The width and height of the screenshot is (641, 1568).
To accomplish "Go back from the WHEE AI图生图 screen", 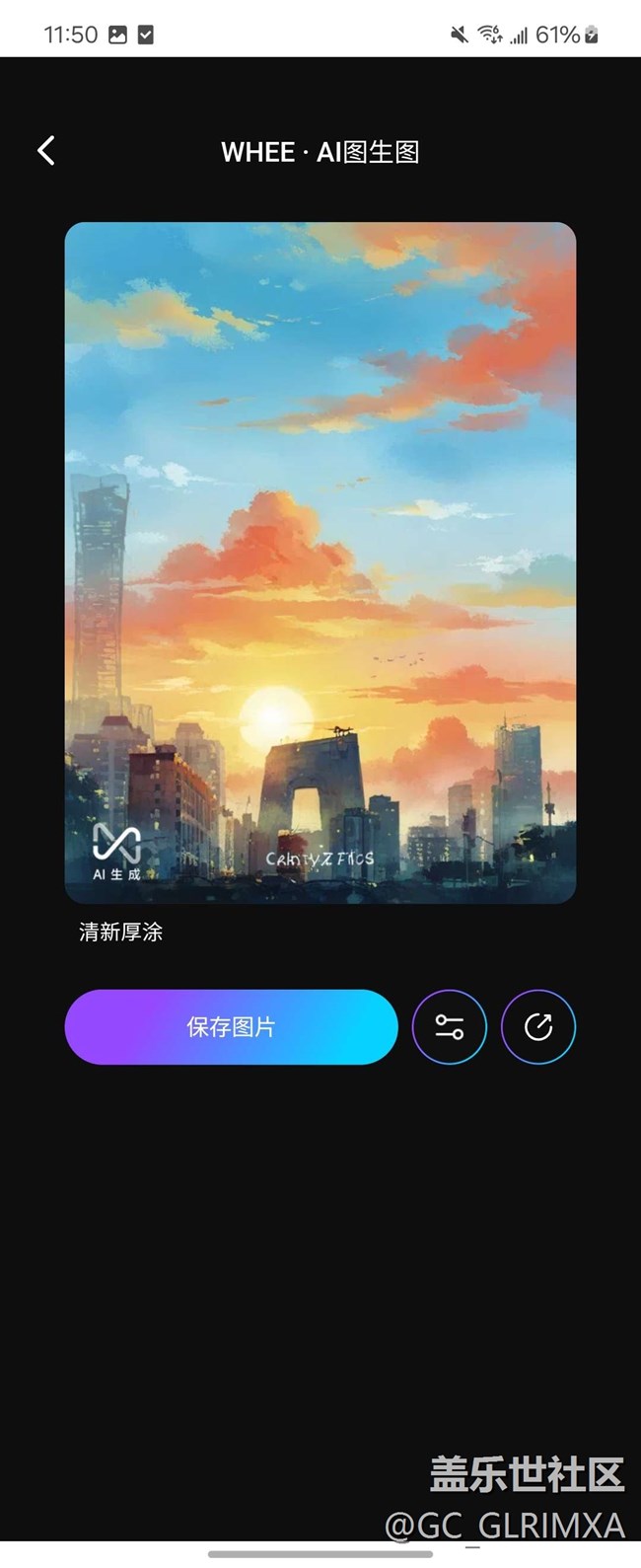I will click(45, 151).
